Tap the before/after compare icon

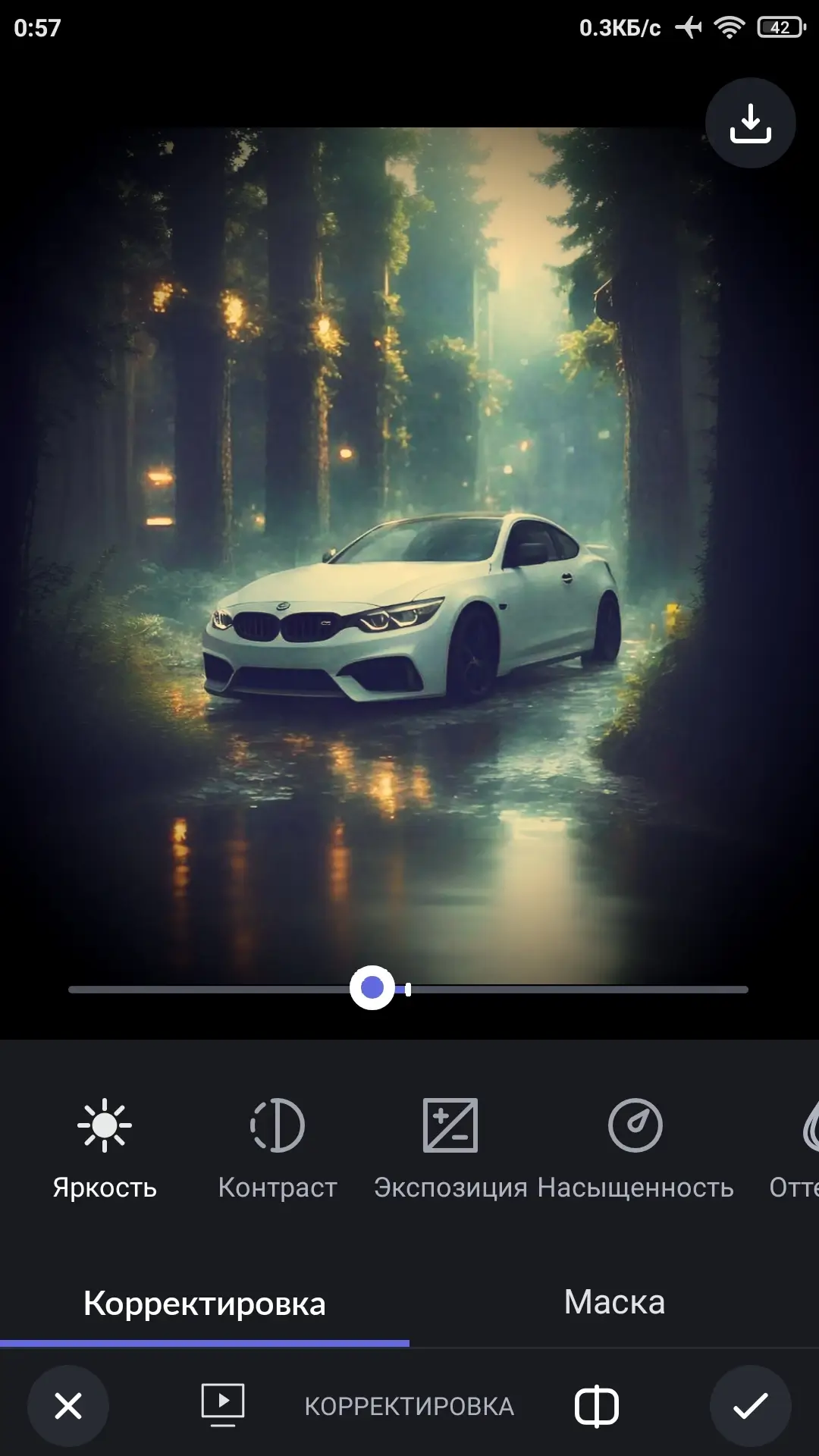coord(597,1407)
